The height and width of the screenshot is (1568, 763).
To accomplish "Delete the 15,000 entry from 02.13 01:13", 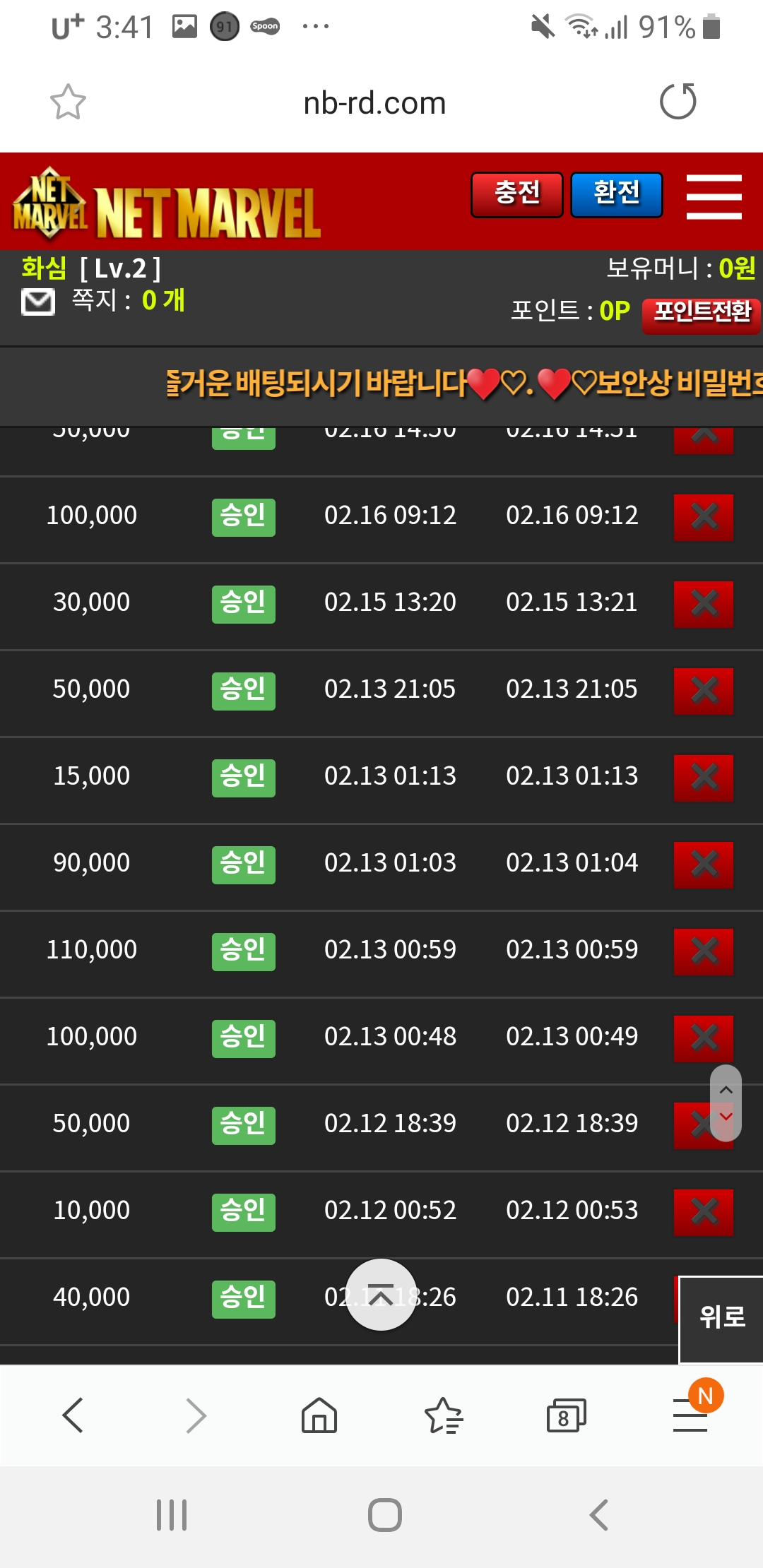I will [x=704, y=778].
